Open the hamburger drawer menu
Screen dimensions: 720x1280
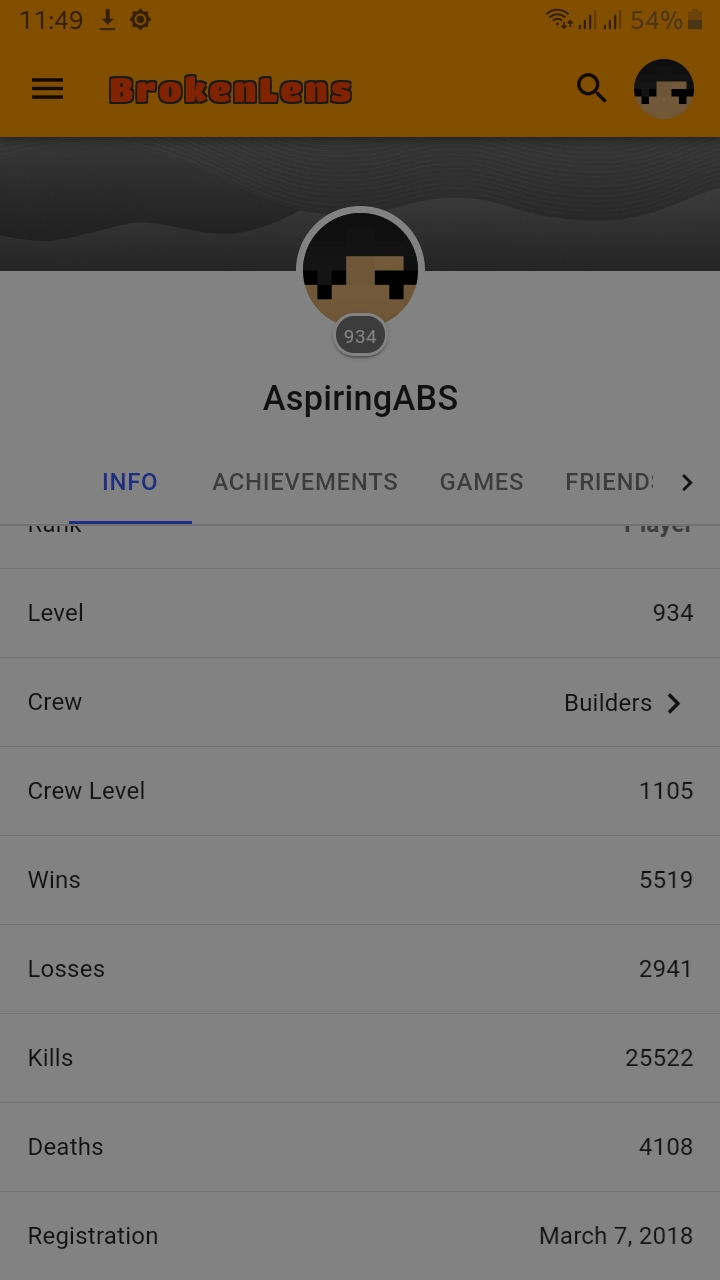[x=47, y=89]
